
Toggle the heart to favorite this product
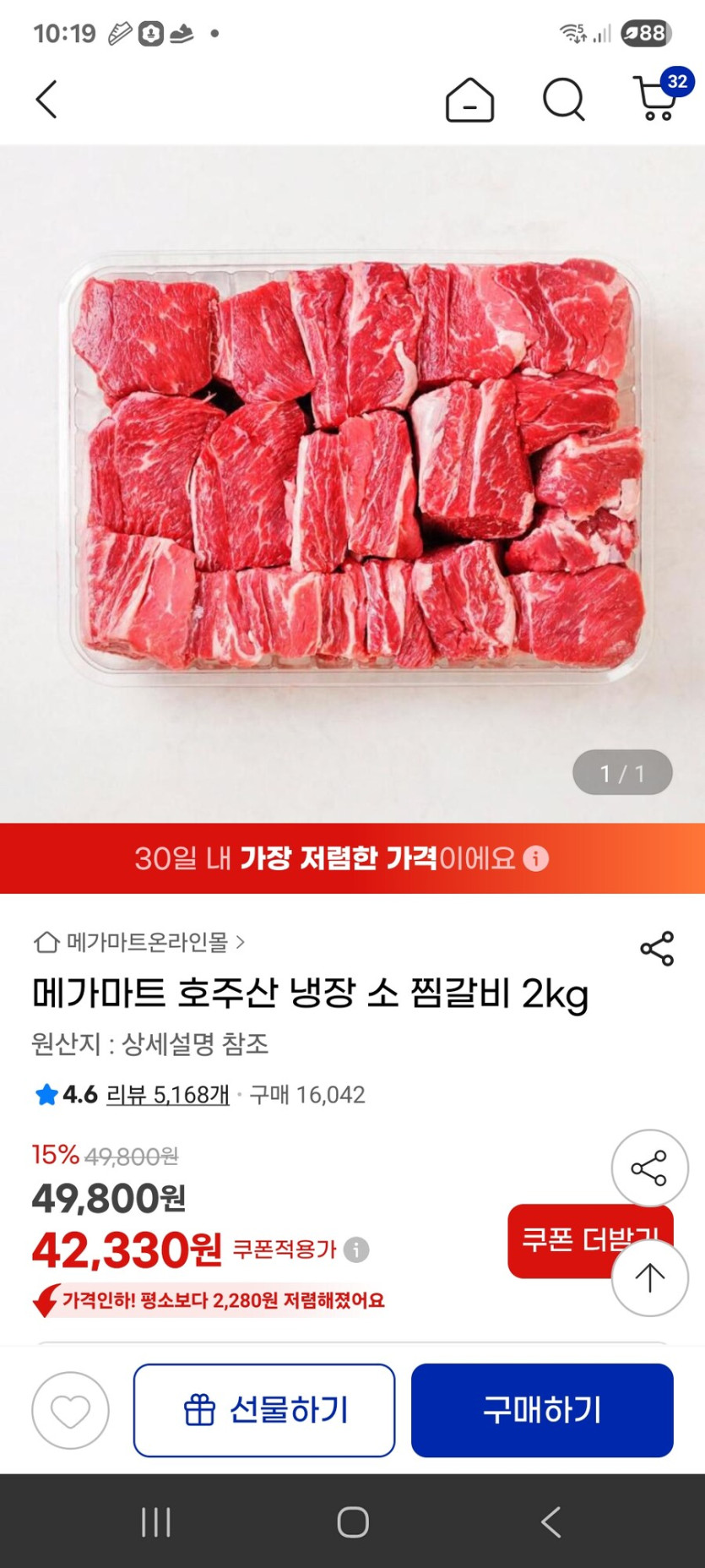tap(70, 1410)
